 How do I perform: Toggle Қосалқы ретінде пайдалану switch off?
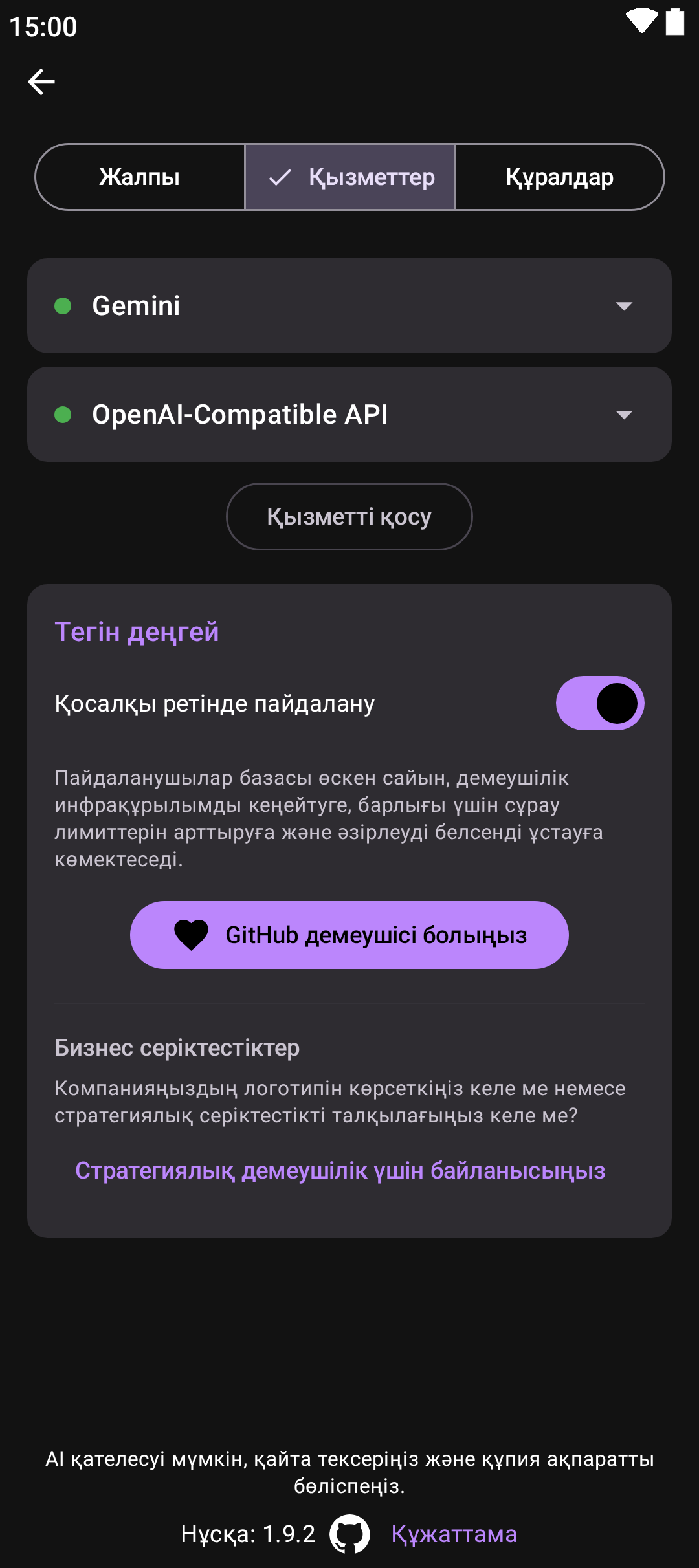click(599, 704)
